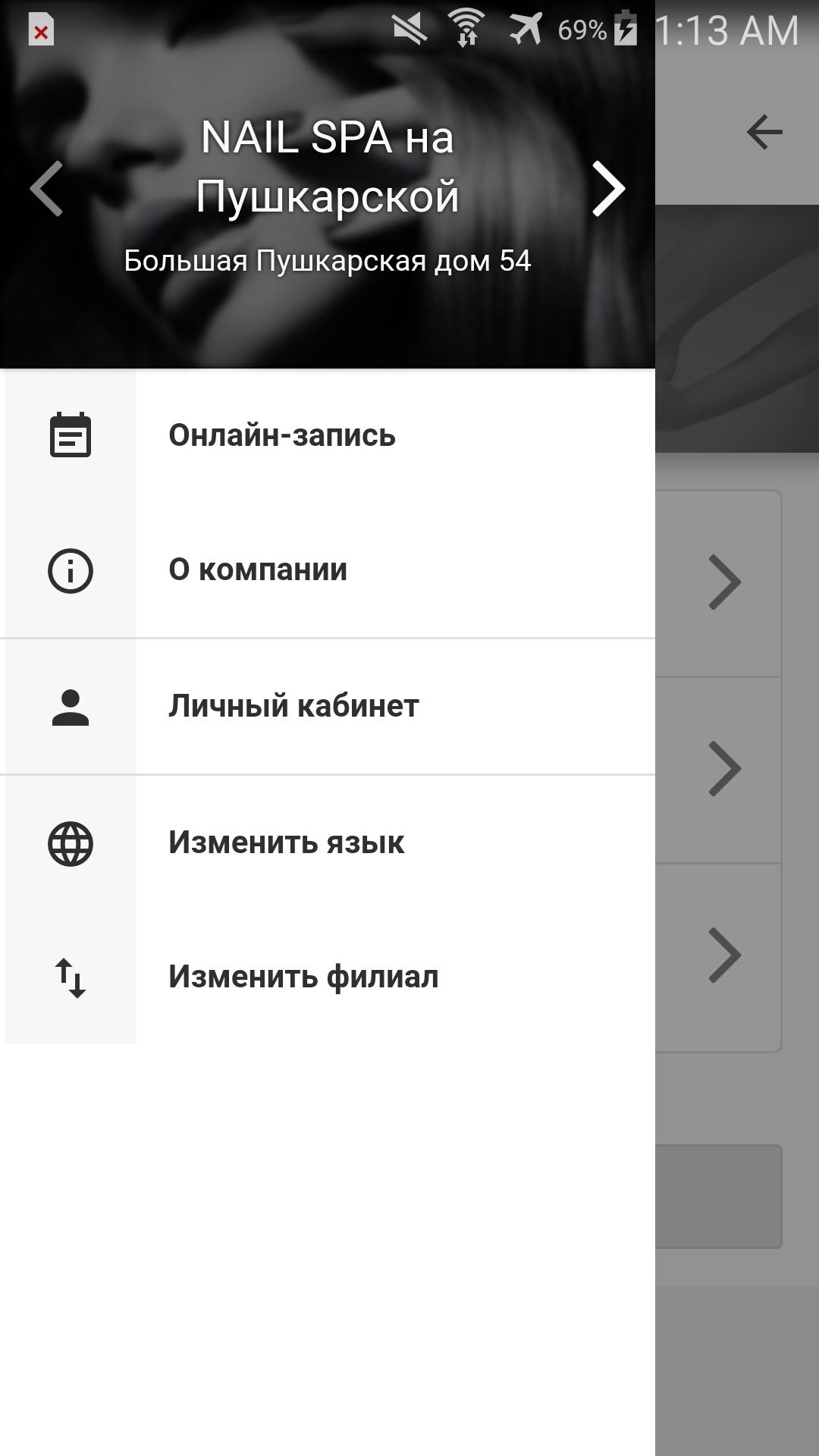
Task: Choose Изменить филиал to switch branch
Action: pyautogui.click(x=328, y=977)
